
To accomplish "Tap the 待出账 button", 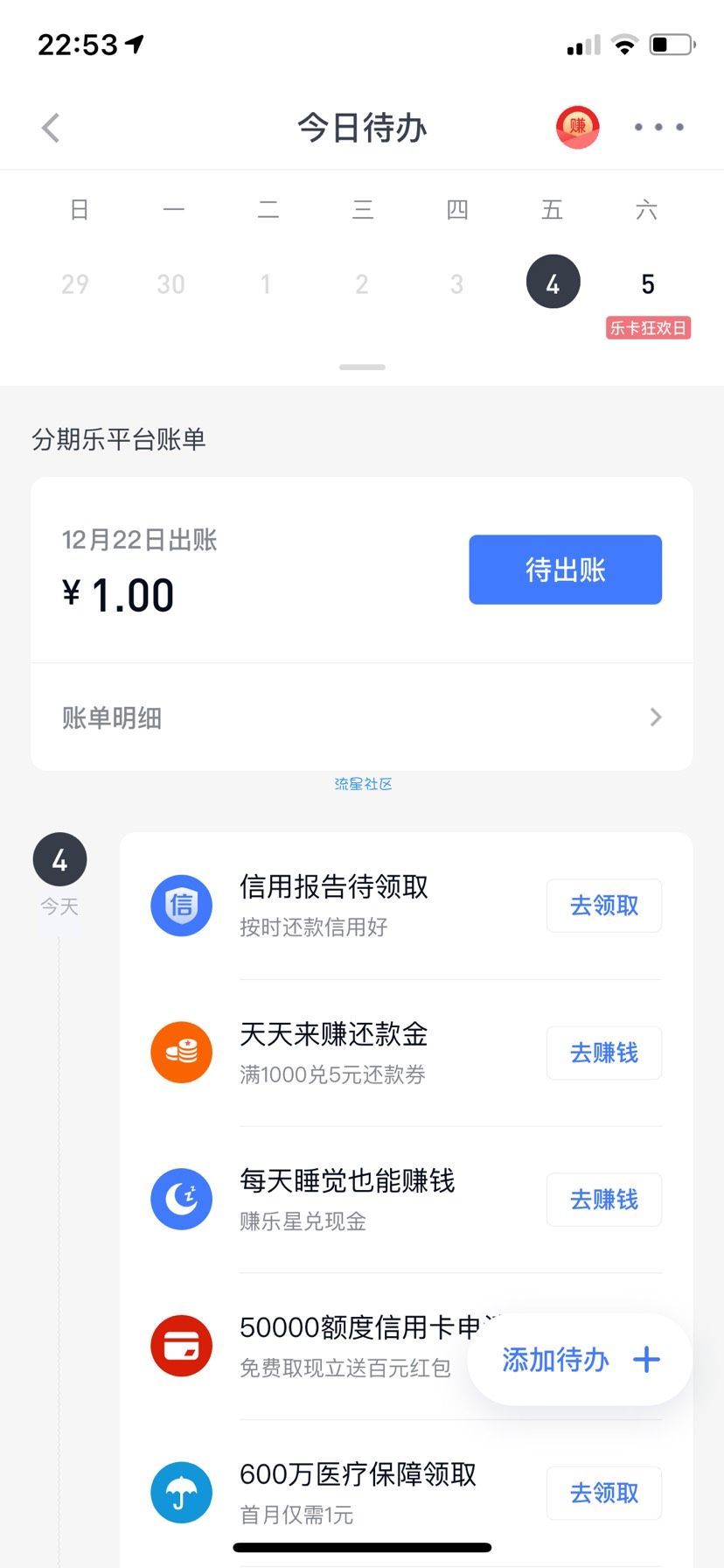I will [566, 570].
